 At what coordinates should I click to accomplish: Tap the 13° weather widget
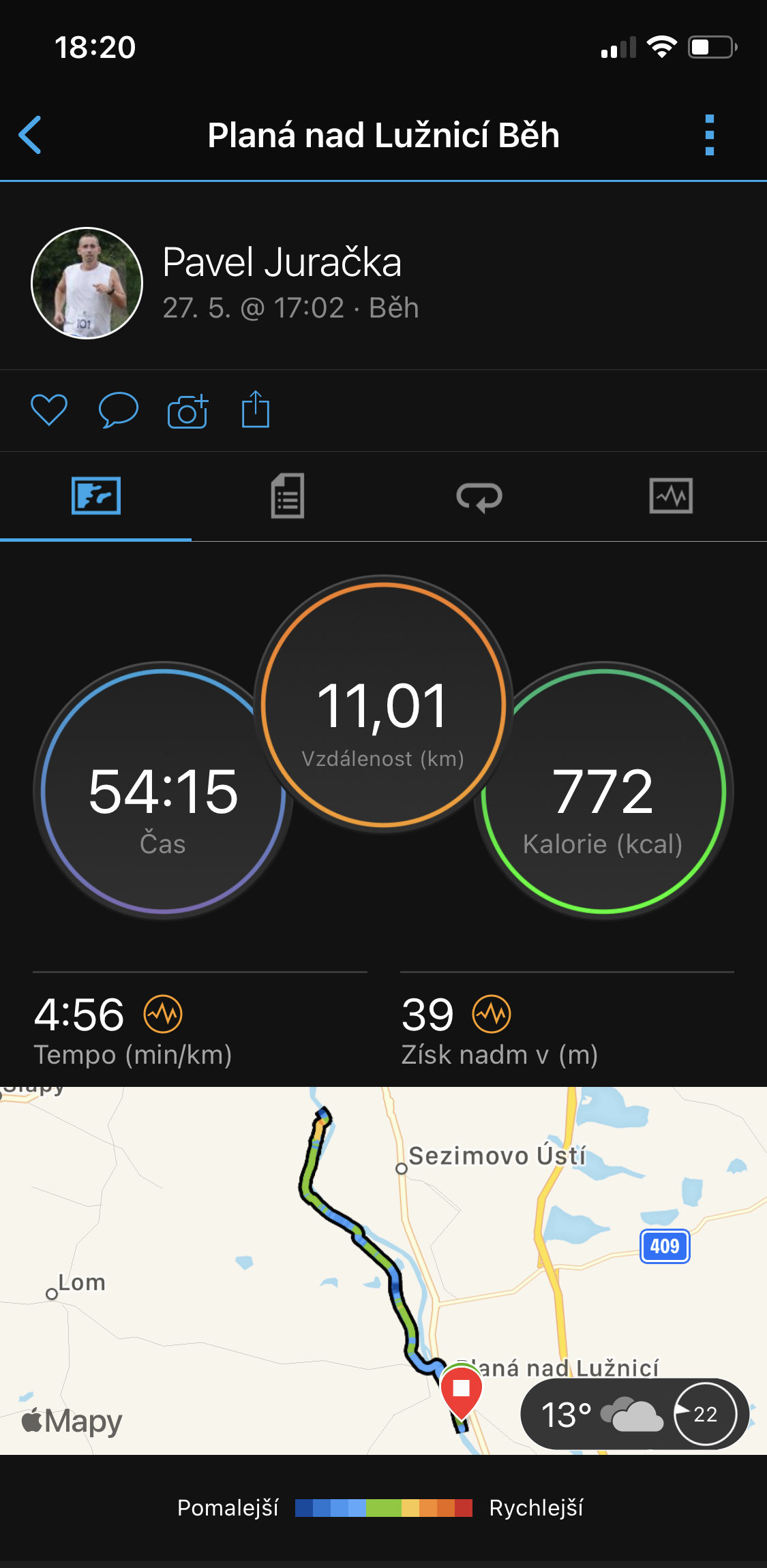[x=635, y=1413]
